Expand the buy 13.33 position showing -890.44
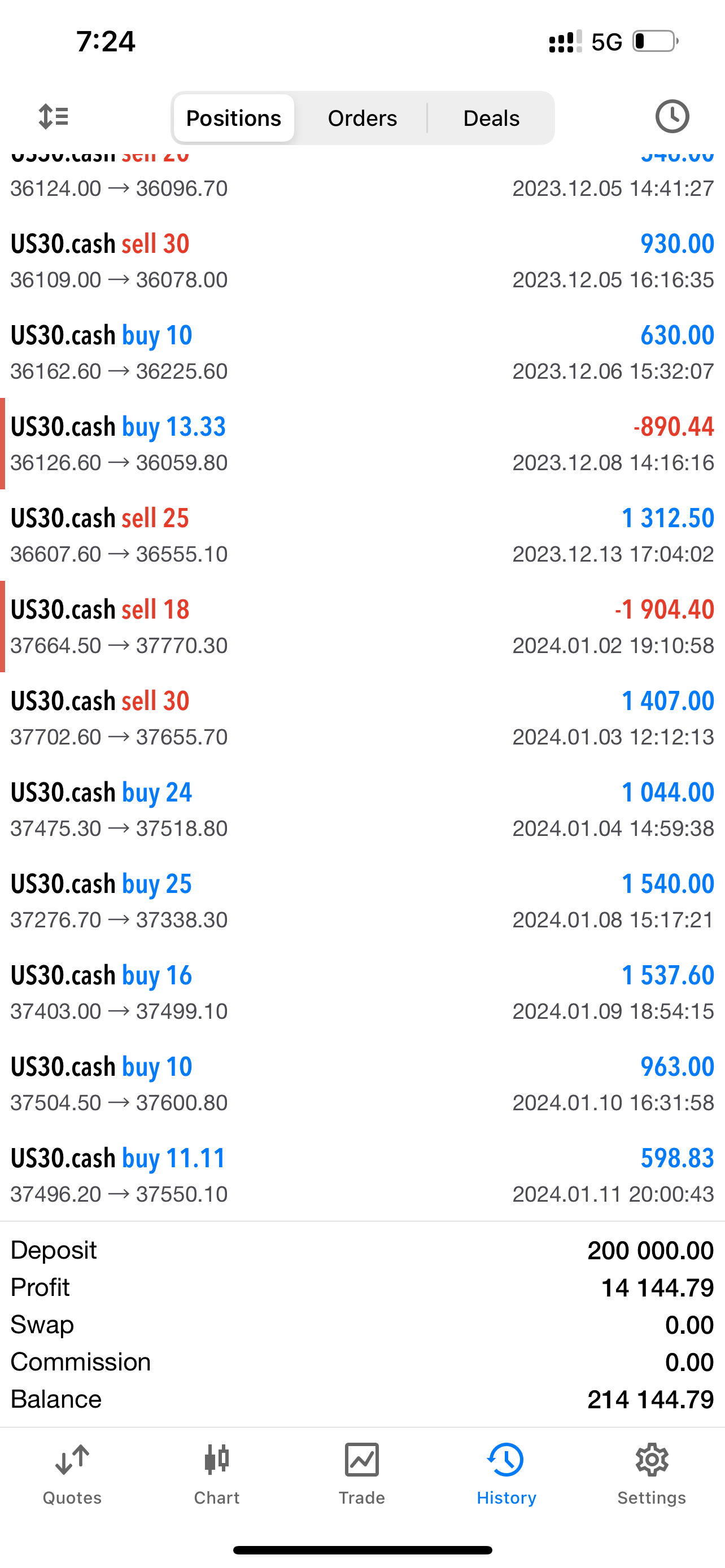Image resolution: width=725 pixels, height=1568 pixels. click(x=362, y=444)
